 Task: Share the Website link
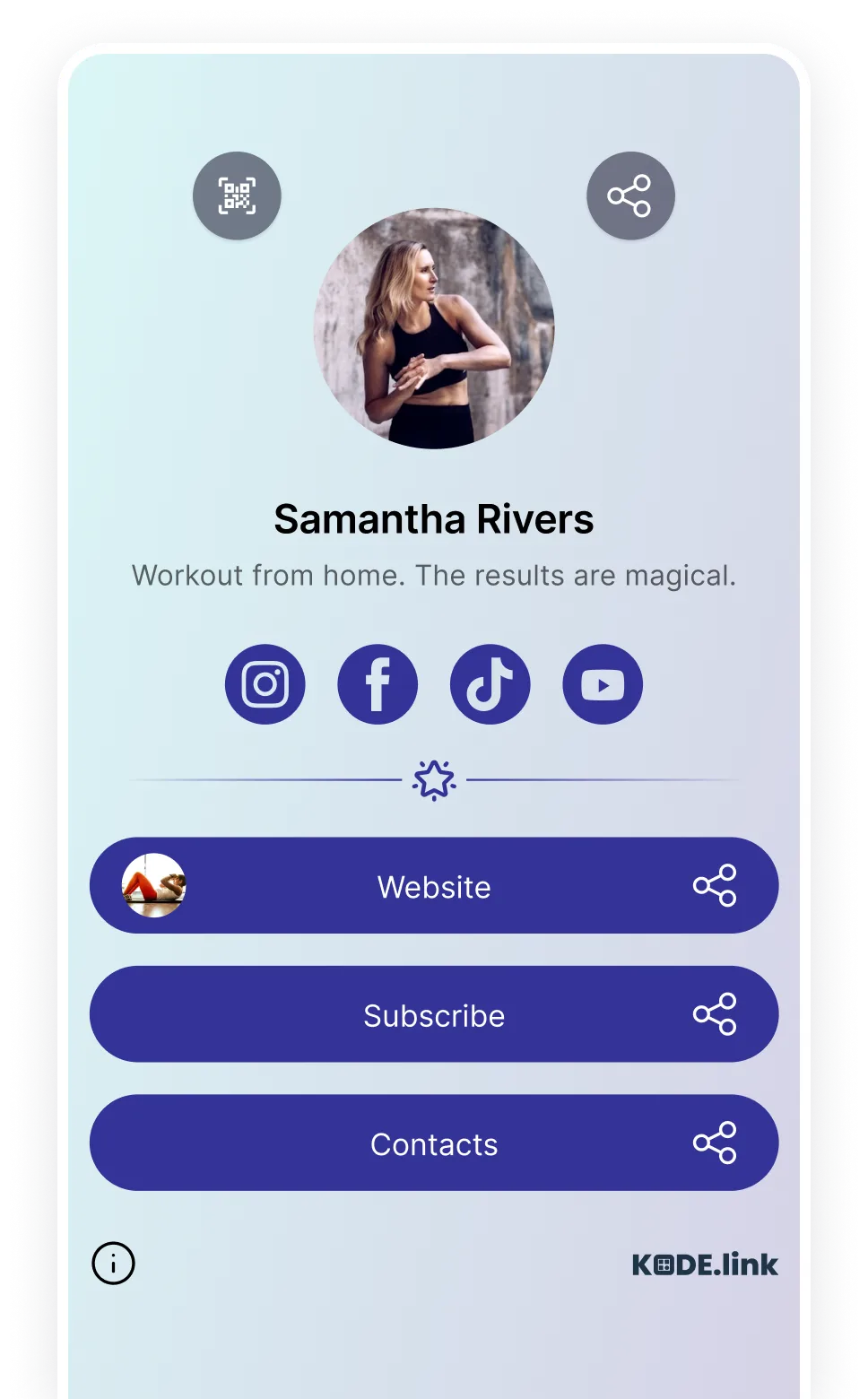(x=715, y=886)
